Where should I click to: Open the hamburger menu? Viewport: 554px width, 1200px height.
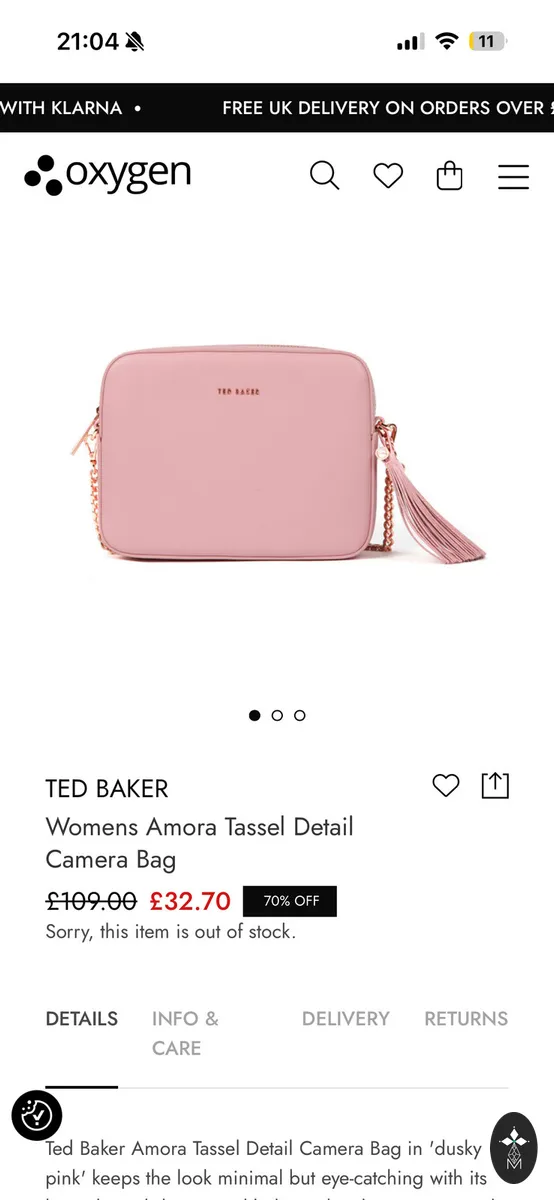click(x=513, y=176)
